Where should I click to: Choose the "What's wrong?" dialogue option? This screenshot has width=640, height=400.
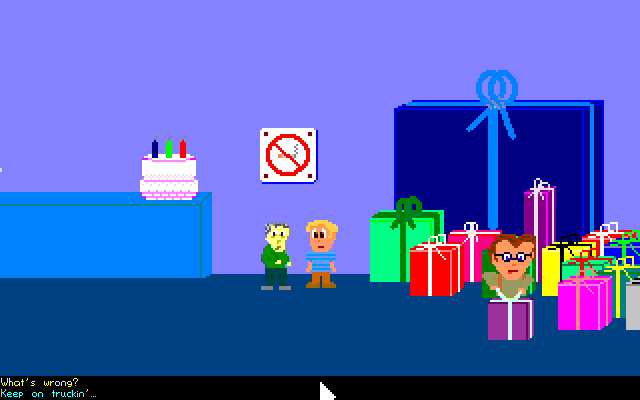(x=40, y=382)
